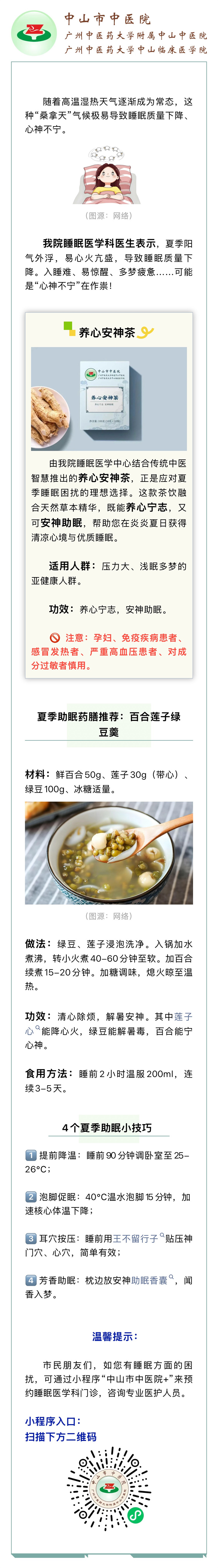Viewport: 218px width, 1568px height.
Task: Open the 莲子心 search link
Action: click(183, 1016)
